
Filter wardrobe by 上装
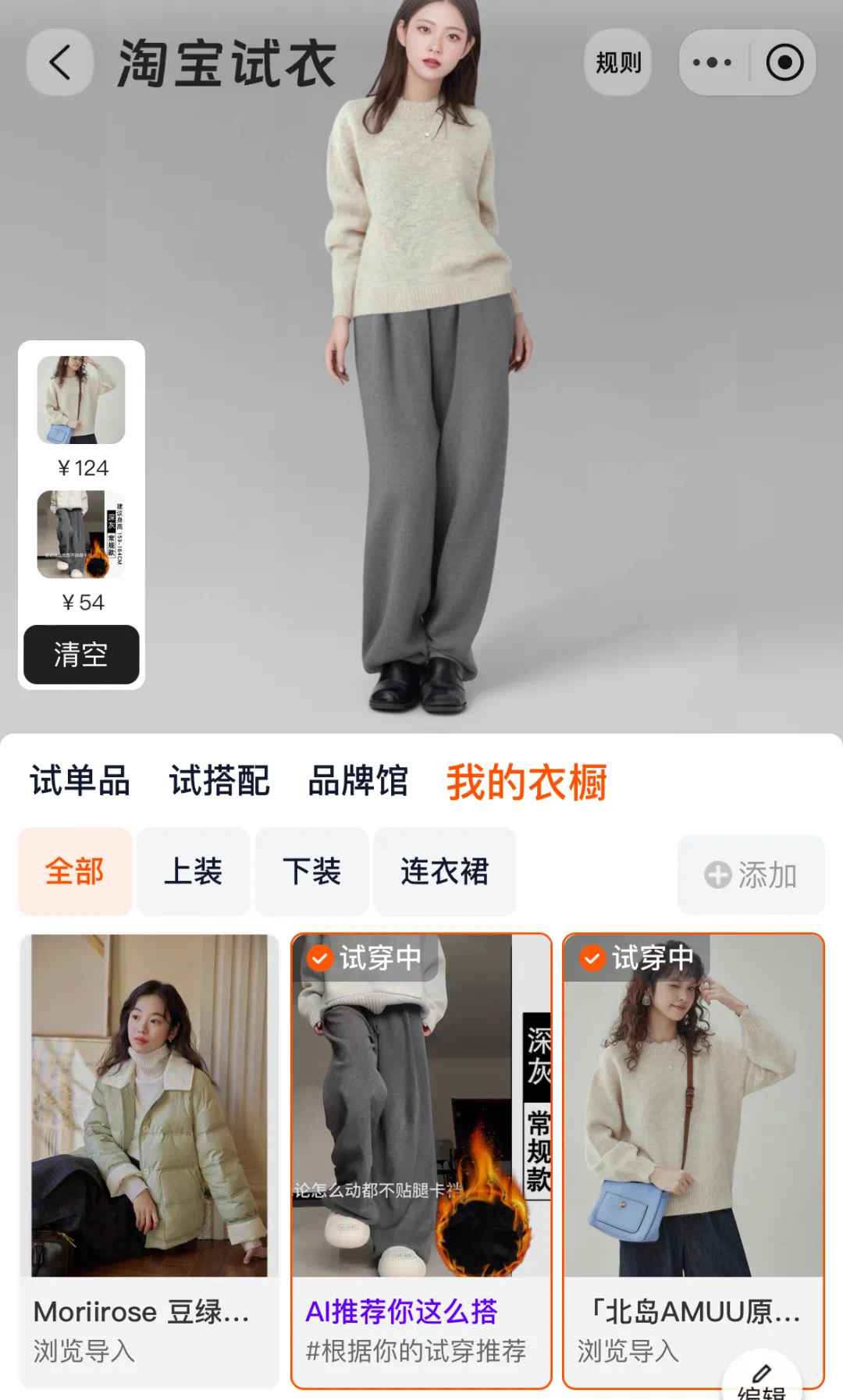[193, 872]
